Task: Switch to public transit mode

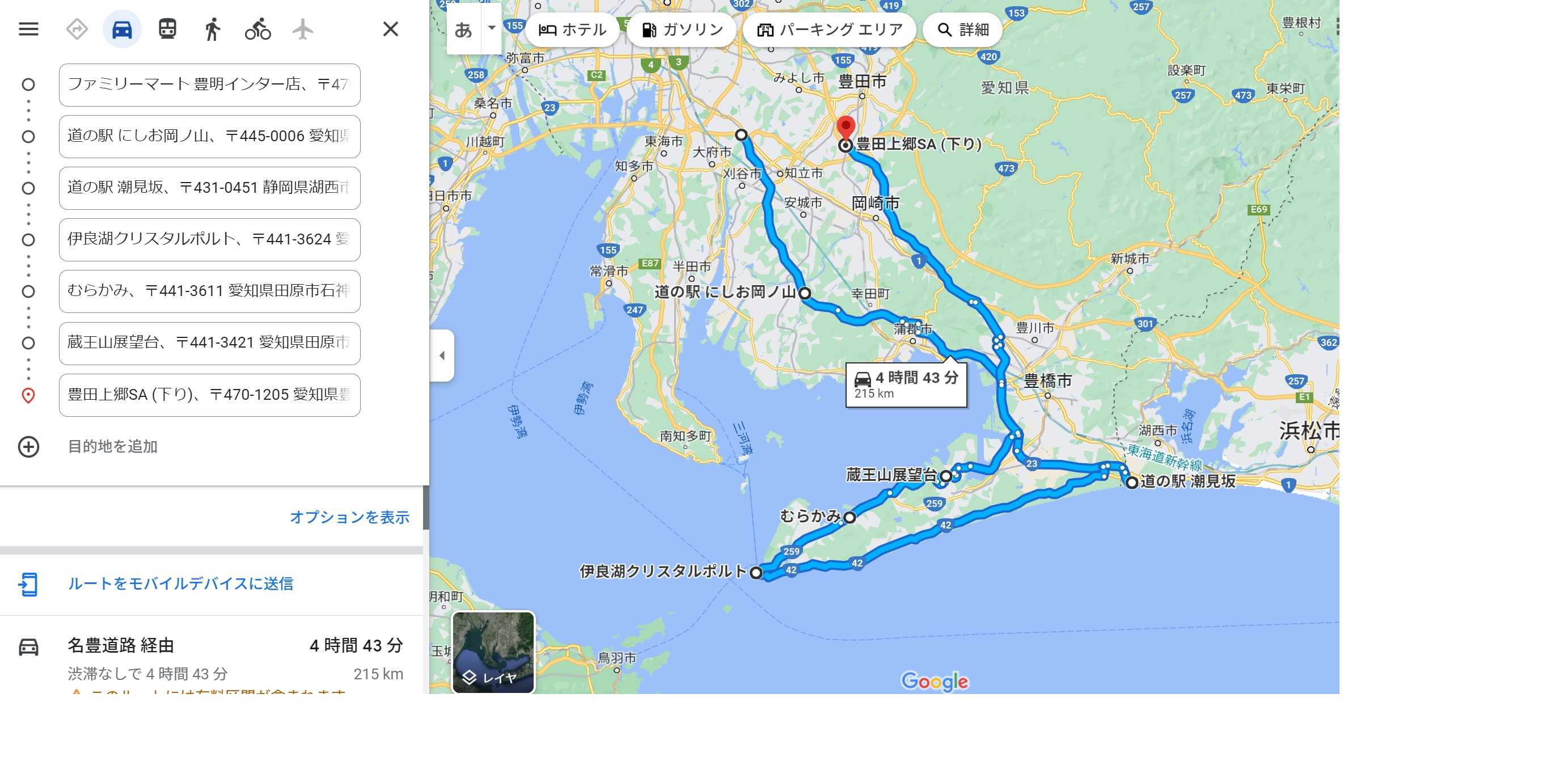Action: (x=167, y=29)
